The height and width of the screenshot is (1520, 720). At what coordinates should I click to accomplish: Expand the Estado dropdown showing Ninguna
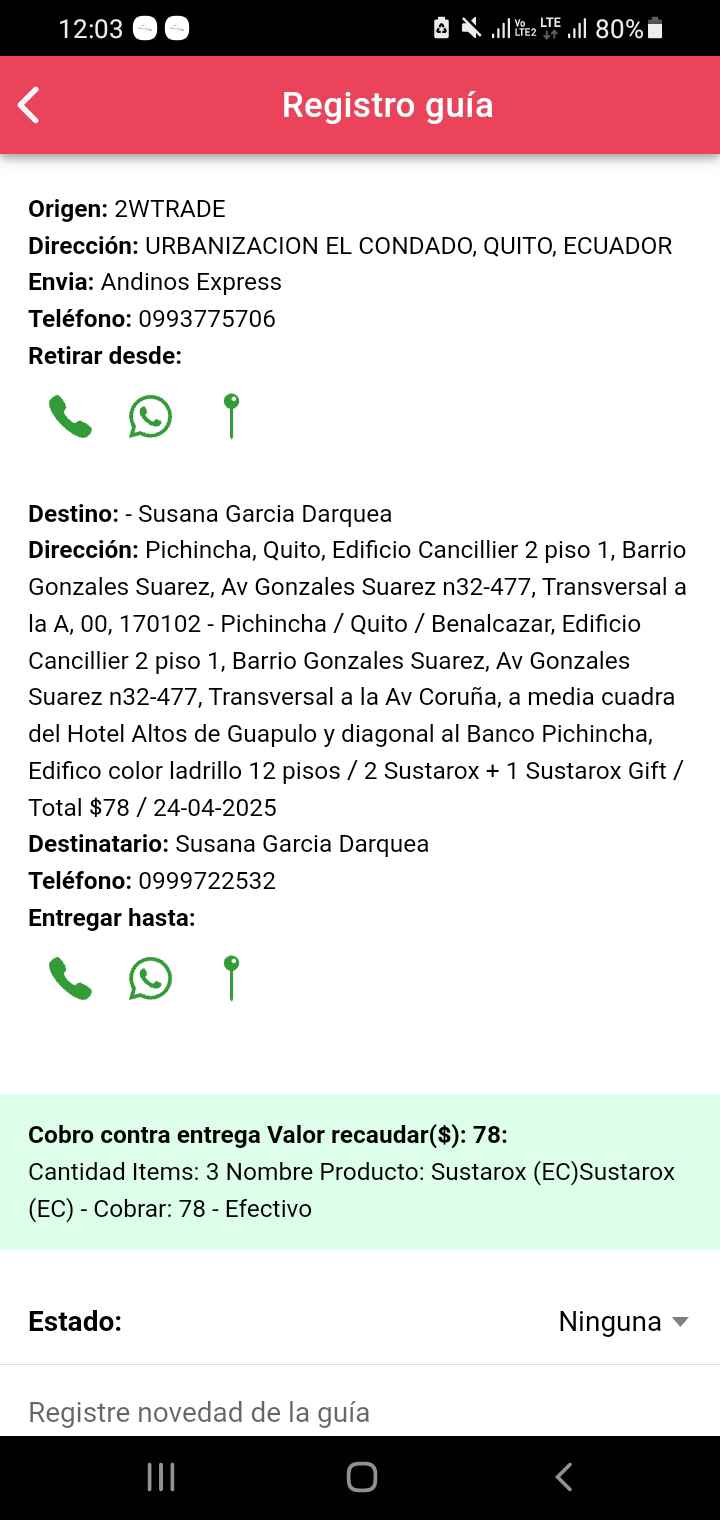623,1321
